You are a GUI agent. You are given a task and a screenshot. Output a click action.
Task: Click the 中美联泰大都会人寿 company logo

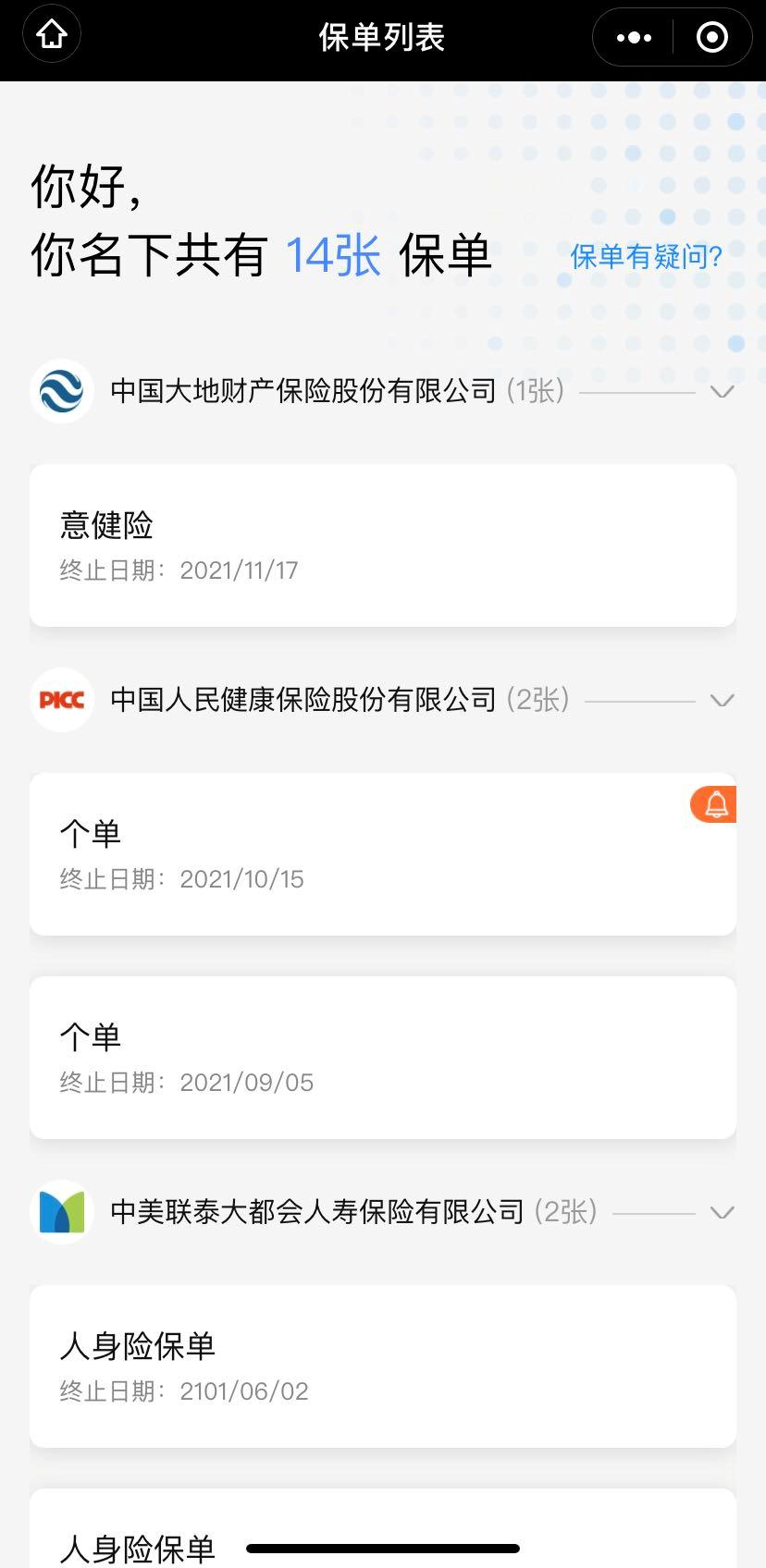[61, 1211]
